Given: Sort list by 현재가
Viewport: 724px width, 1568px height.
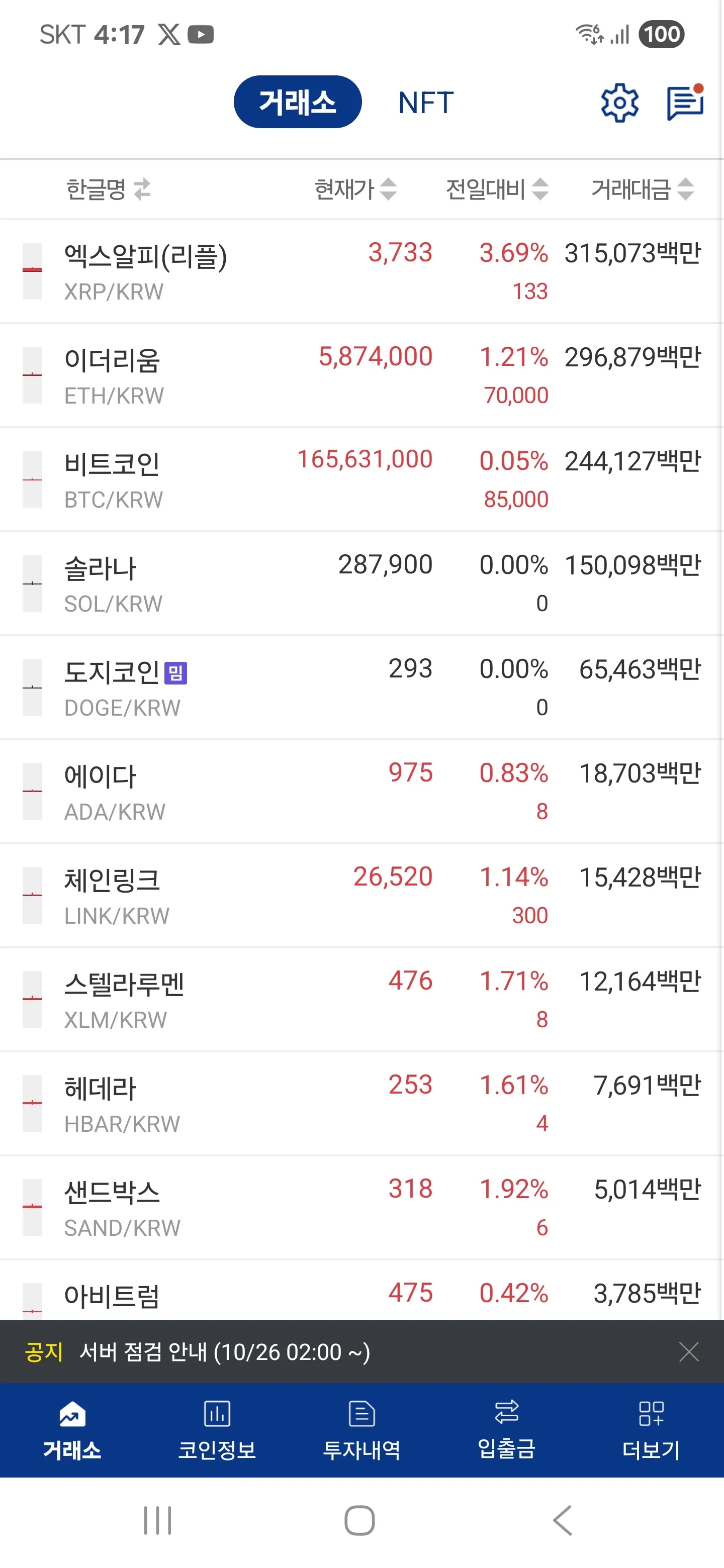Looking at the screenshot, I should coord(355,189).
